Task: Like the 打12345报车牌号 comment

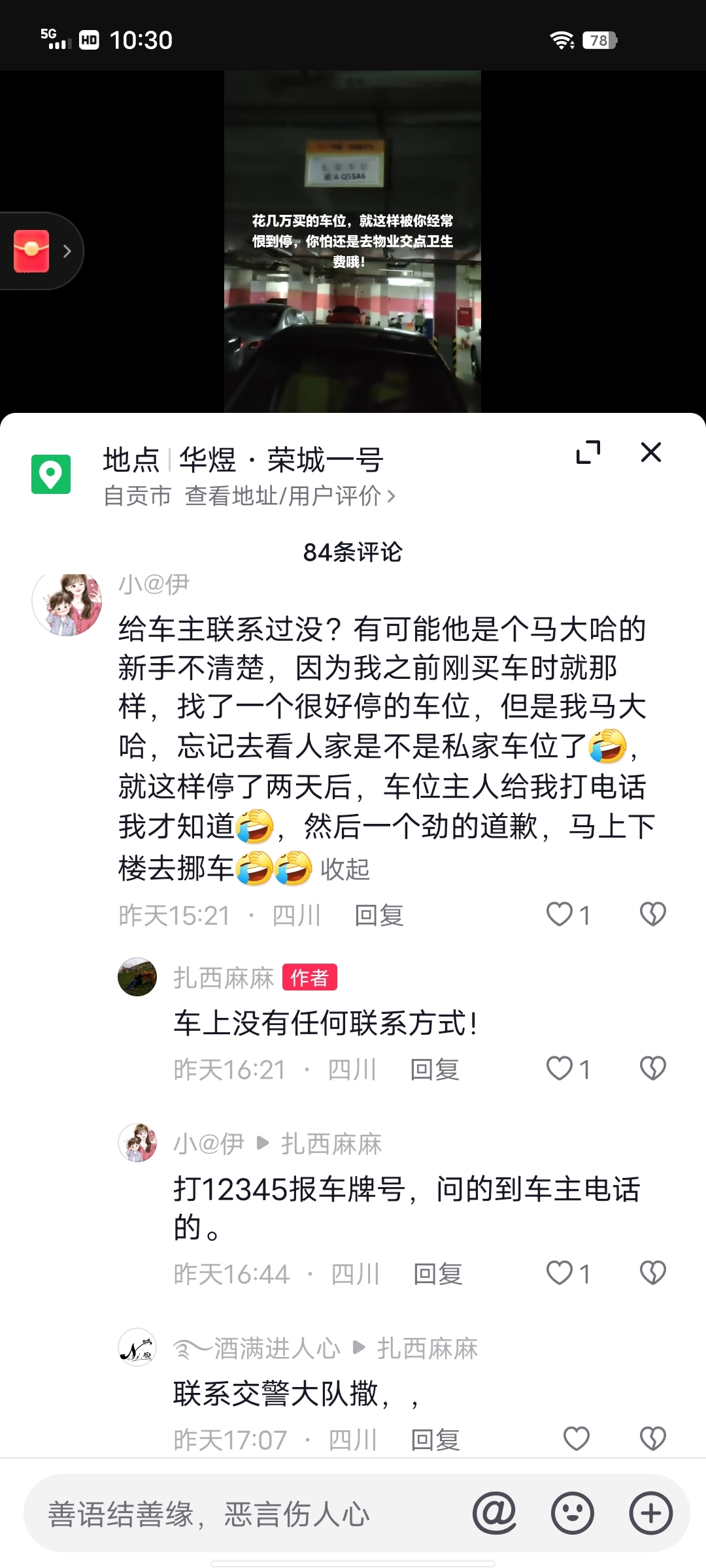Action: tap(560, 1273)
